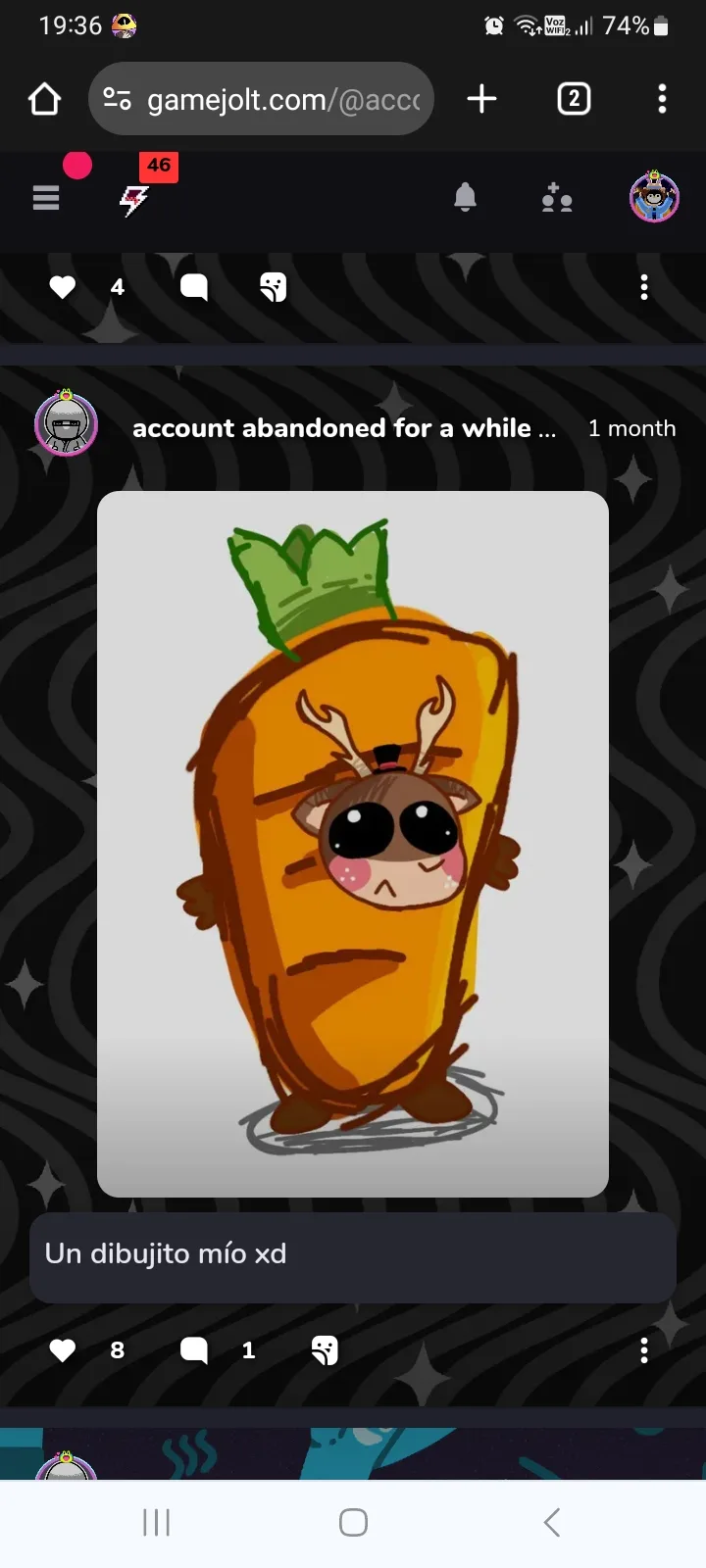Like the 'Un dibujito mío xd' post
706x1568 pixels.
coord(63,1350)
